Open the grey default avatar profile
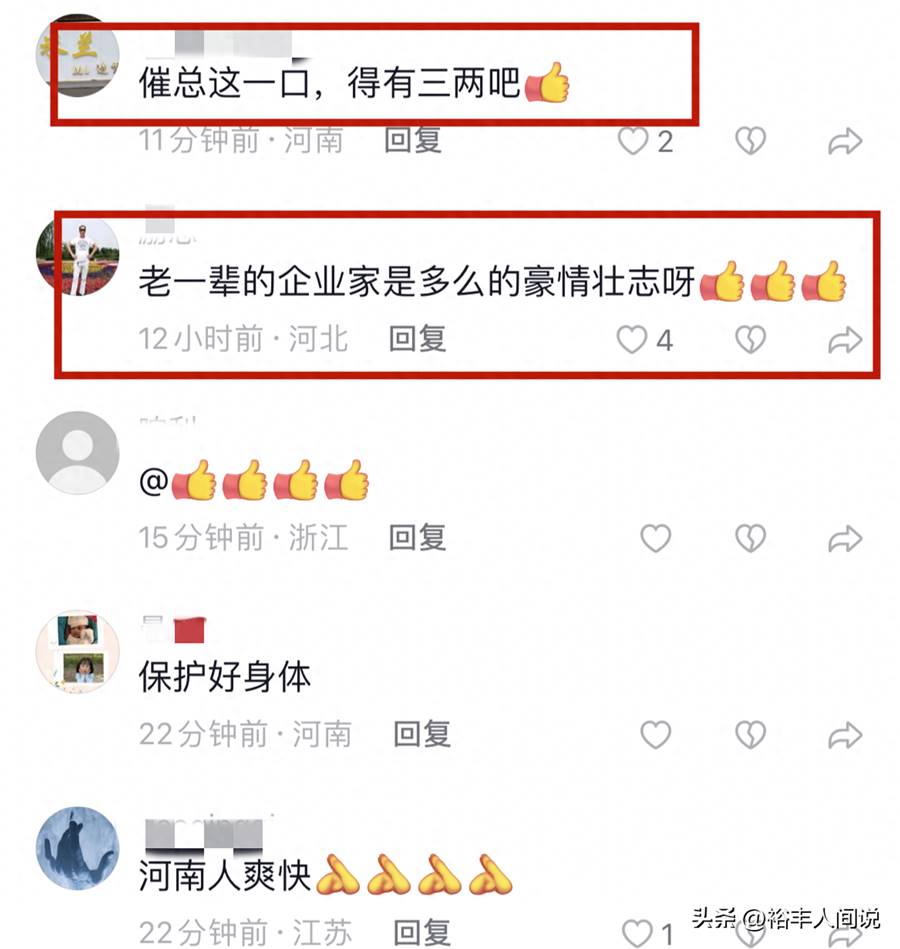Screen dimensions: 900x949 (x=77, y=452)
